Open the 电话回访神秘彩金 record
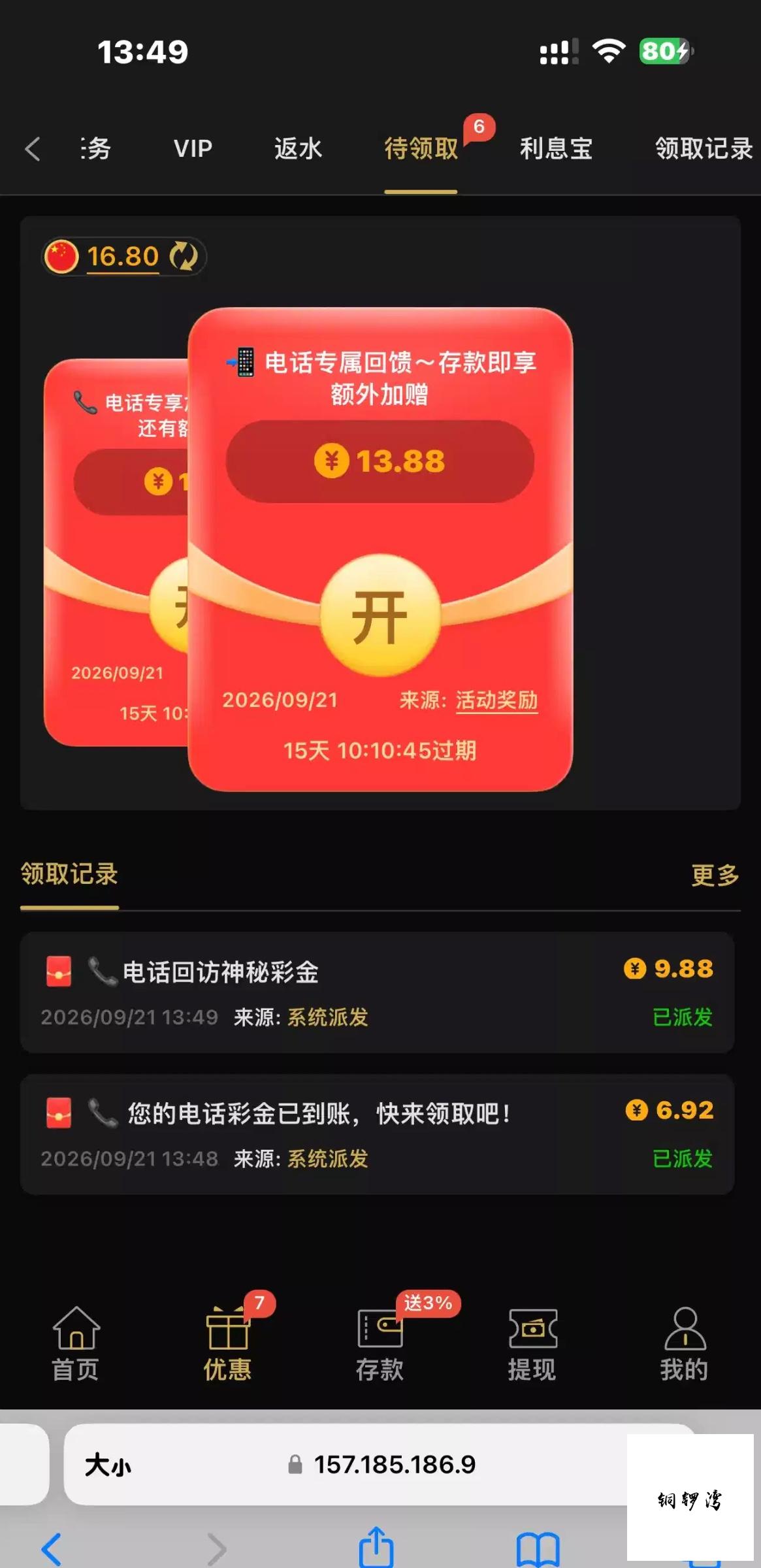The image size is (761, 1568). (x=377, y=992)
